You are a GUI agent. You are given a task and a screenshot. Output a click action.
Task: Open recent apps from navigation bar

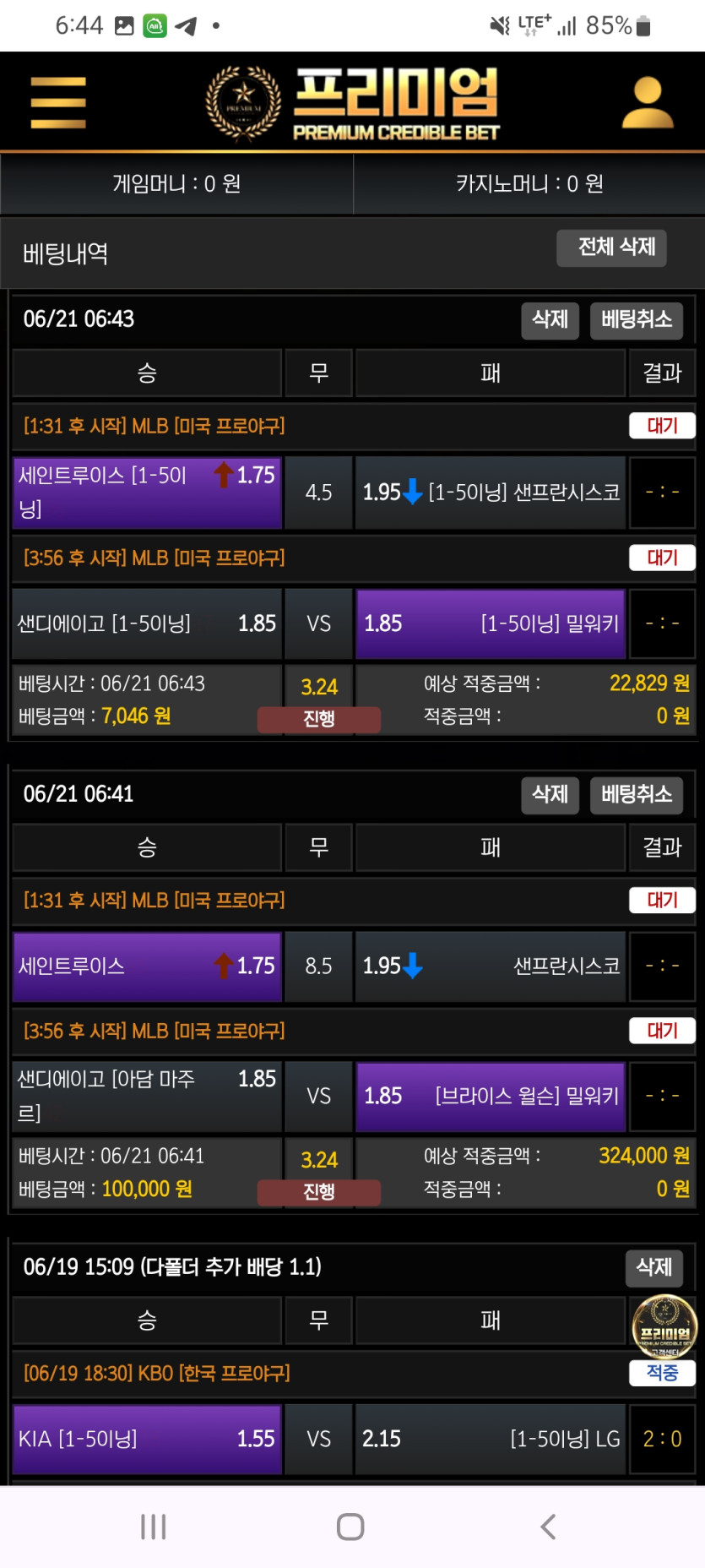153,1527
